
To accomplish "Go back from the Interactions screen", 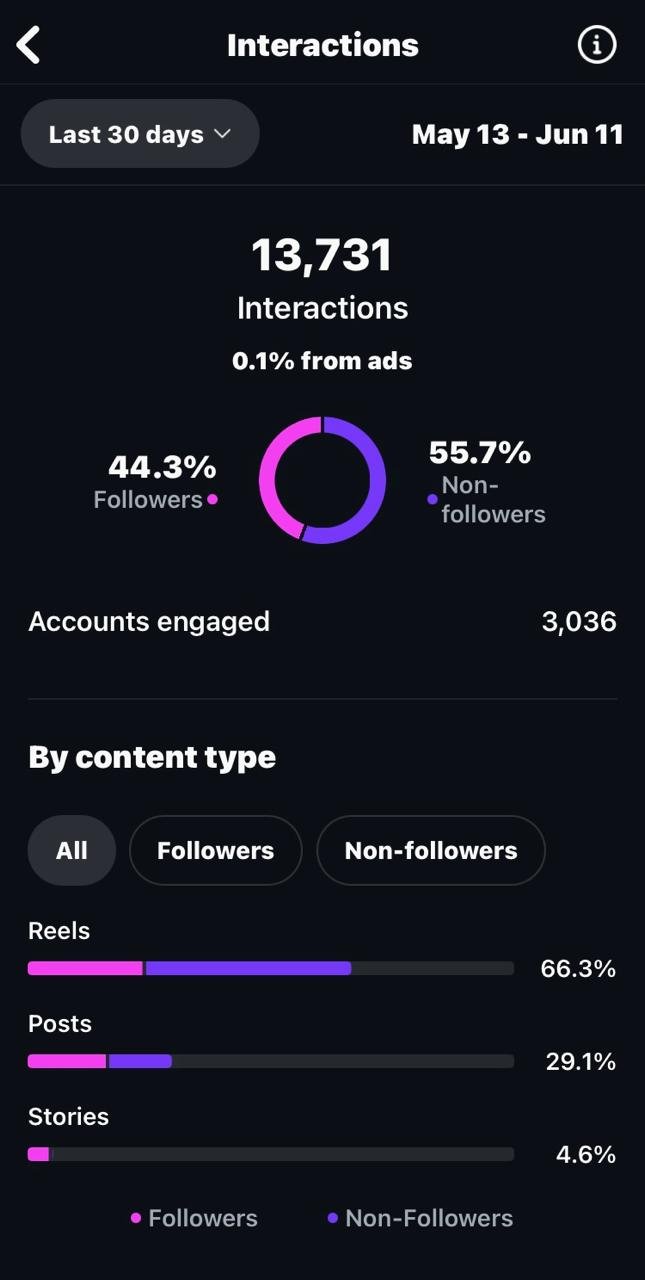I will pos(29,45).
